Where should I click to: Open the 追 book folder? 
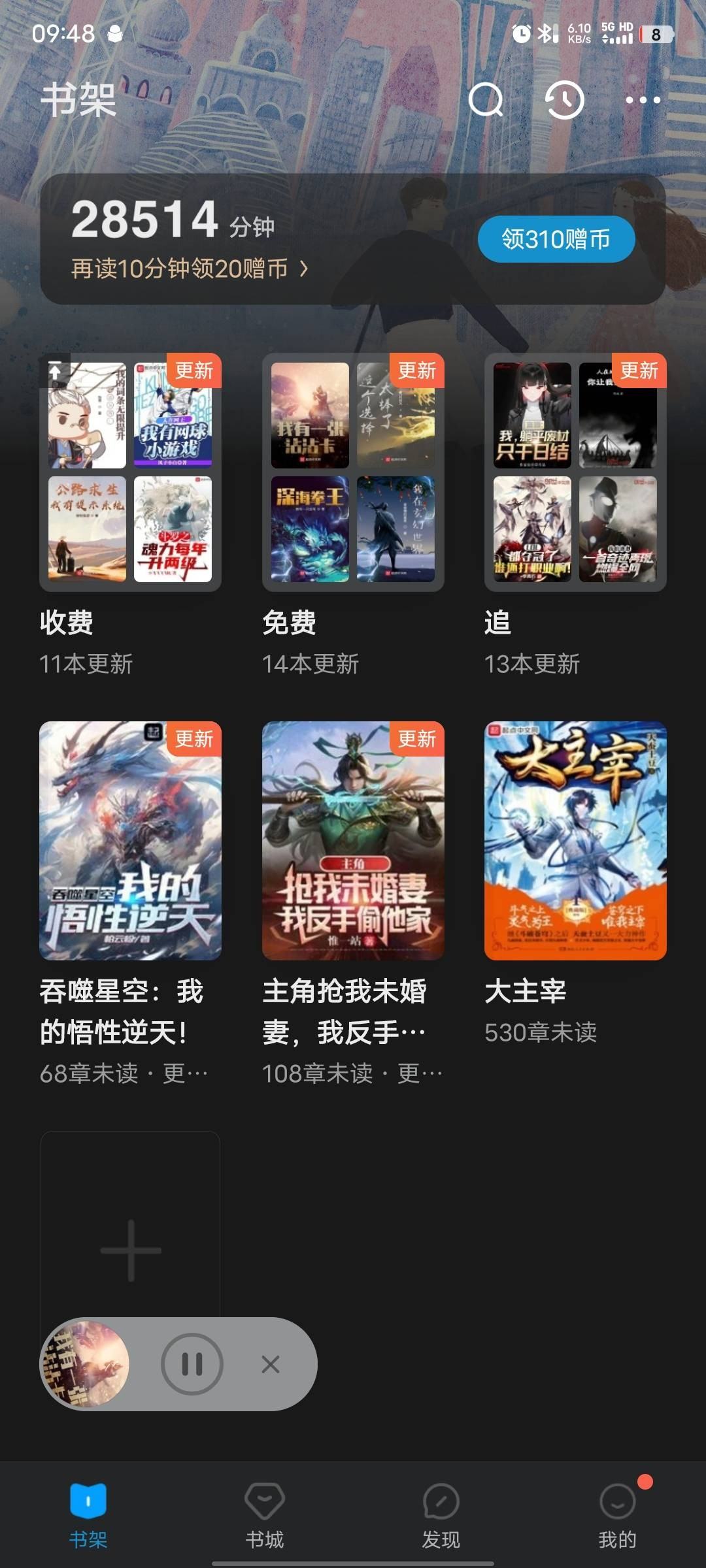point(575,472)
